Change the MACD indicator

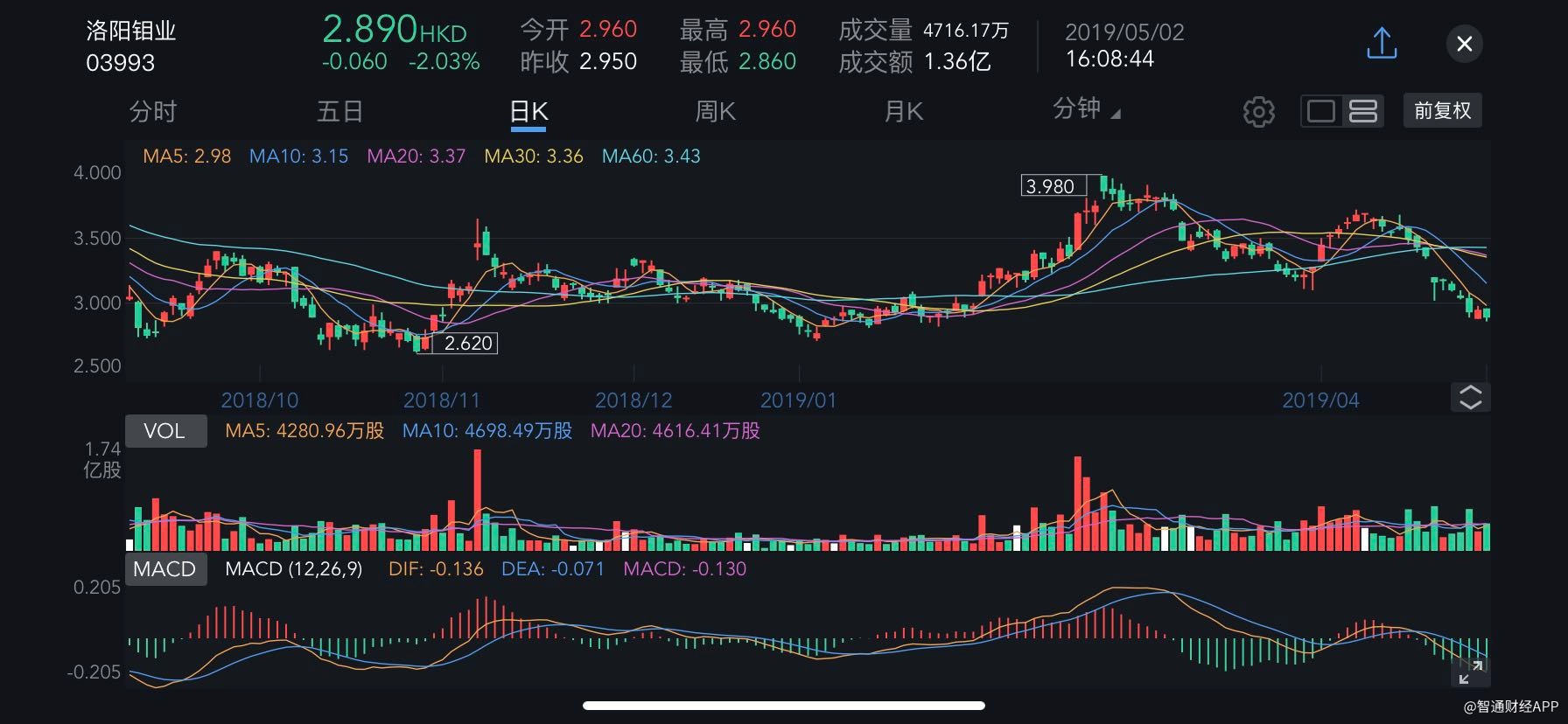(x=165, y=569)
